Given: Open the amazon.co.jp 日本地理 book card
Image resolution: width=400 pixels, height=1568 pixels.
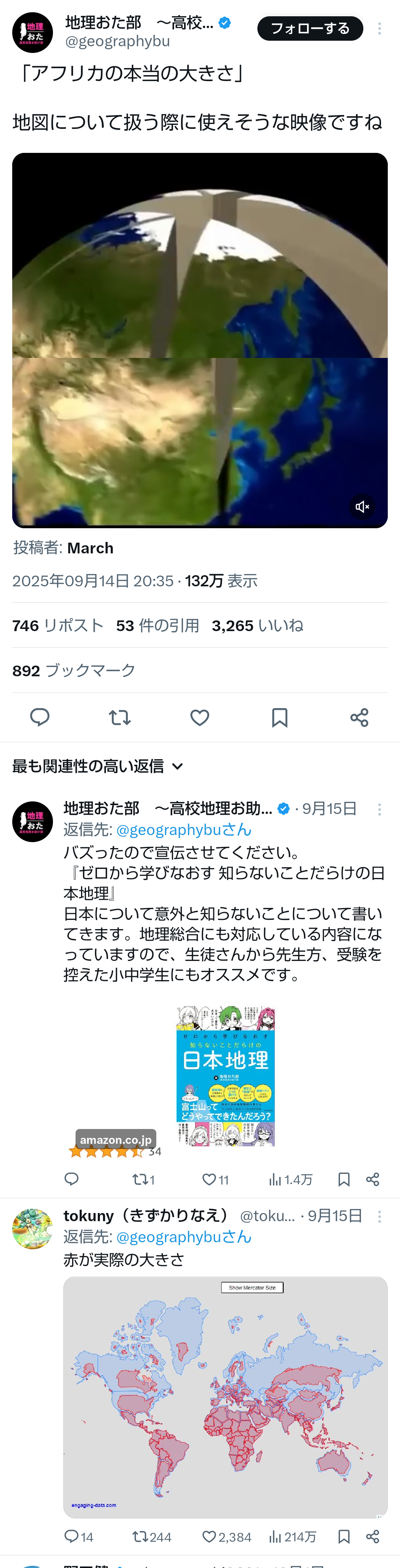Looking at the screenshot, I should point(225,1076).
